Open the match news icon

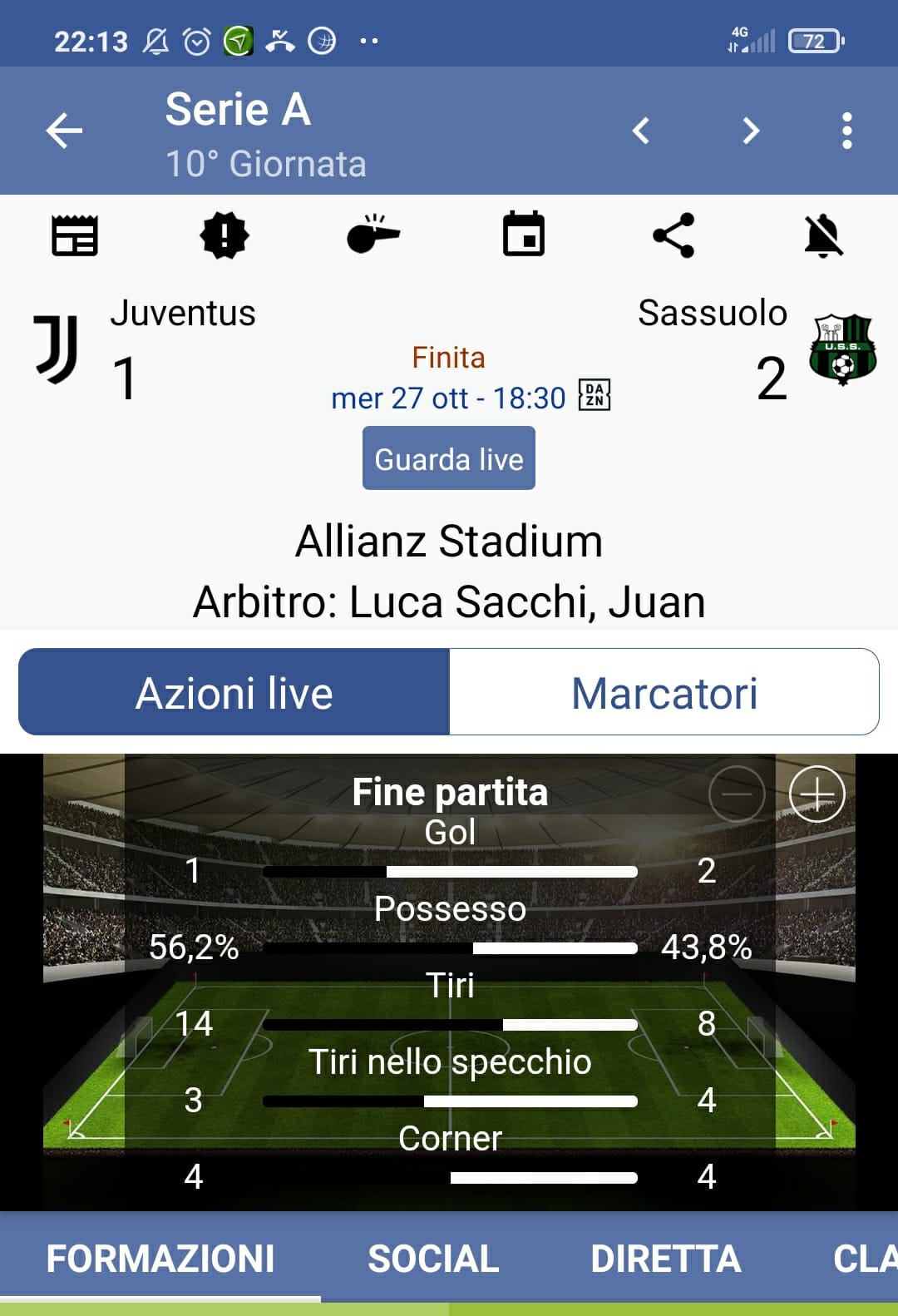[x=75, y=235]
